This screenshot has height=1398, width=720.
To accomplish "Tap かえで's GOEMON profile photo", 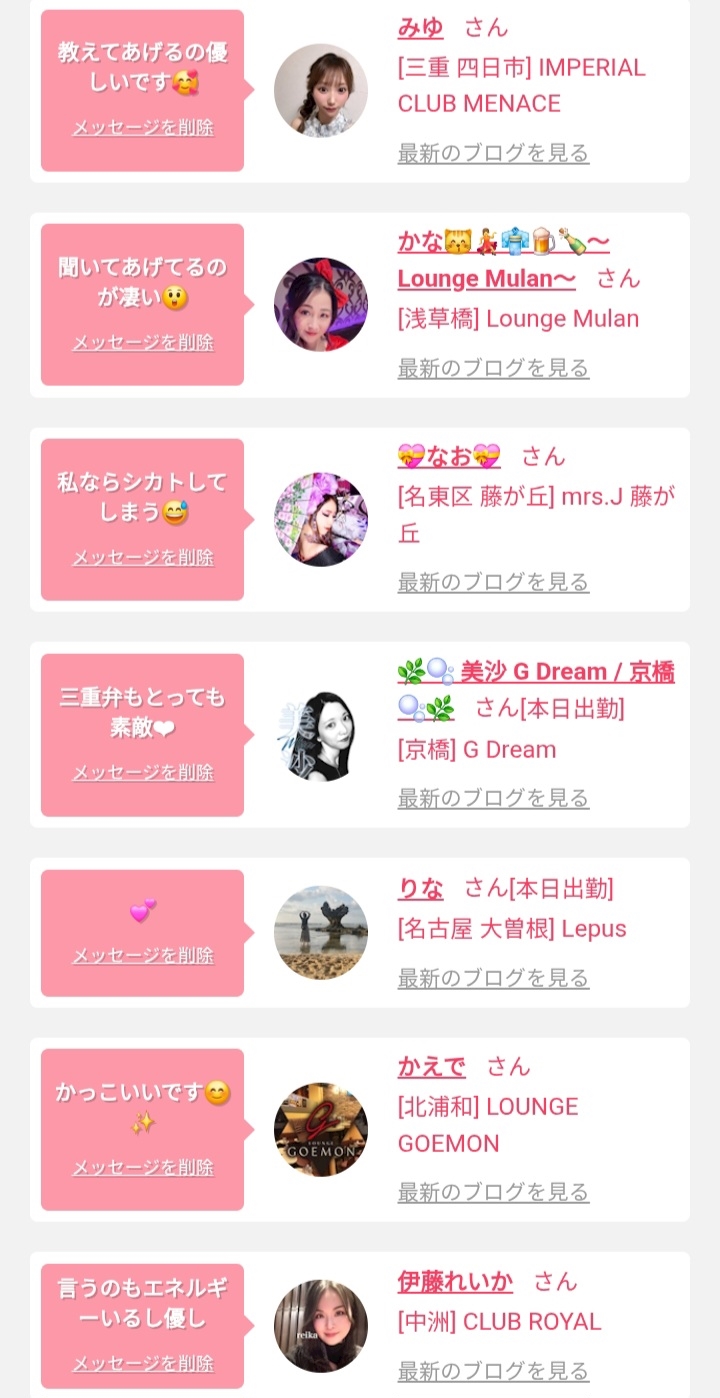I will [321, 1130].
